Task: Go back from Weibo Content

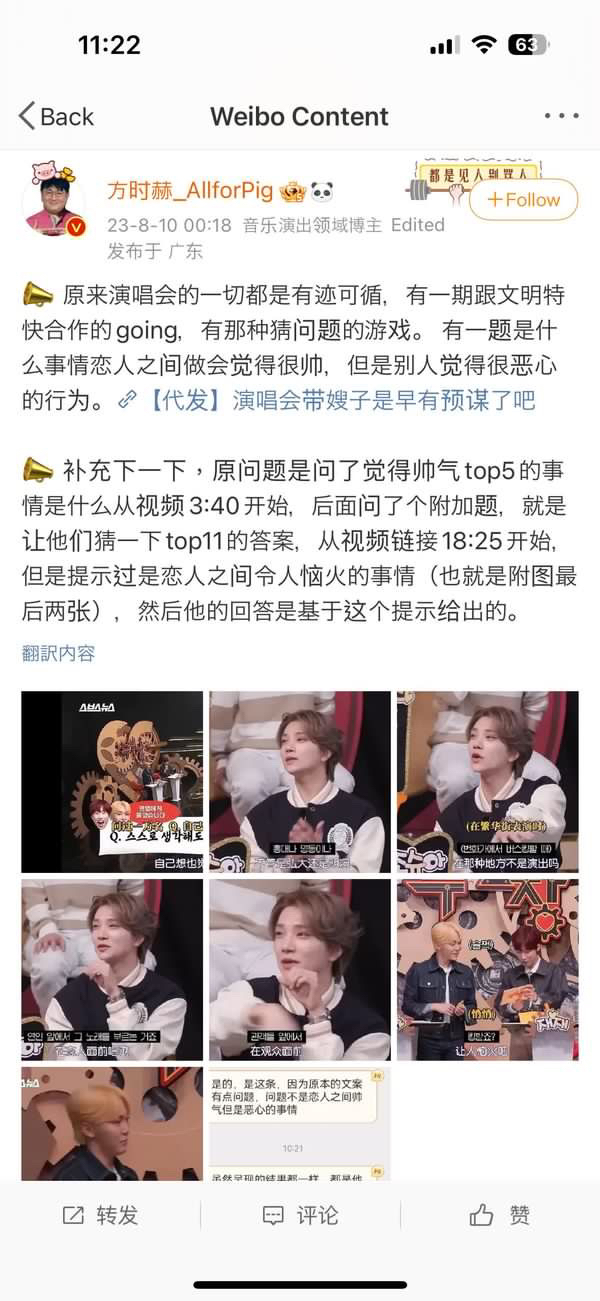Action: pos(55,116)
